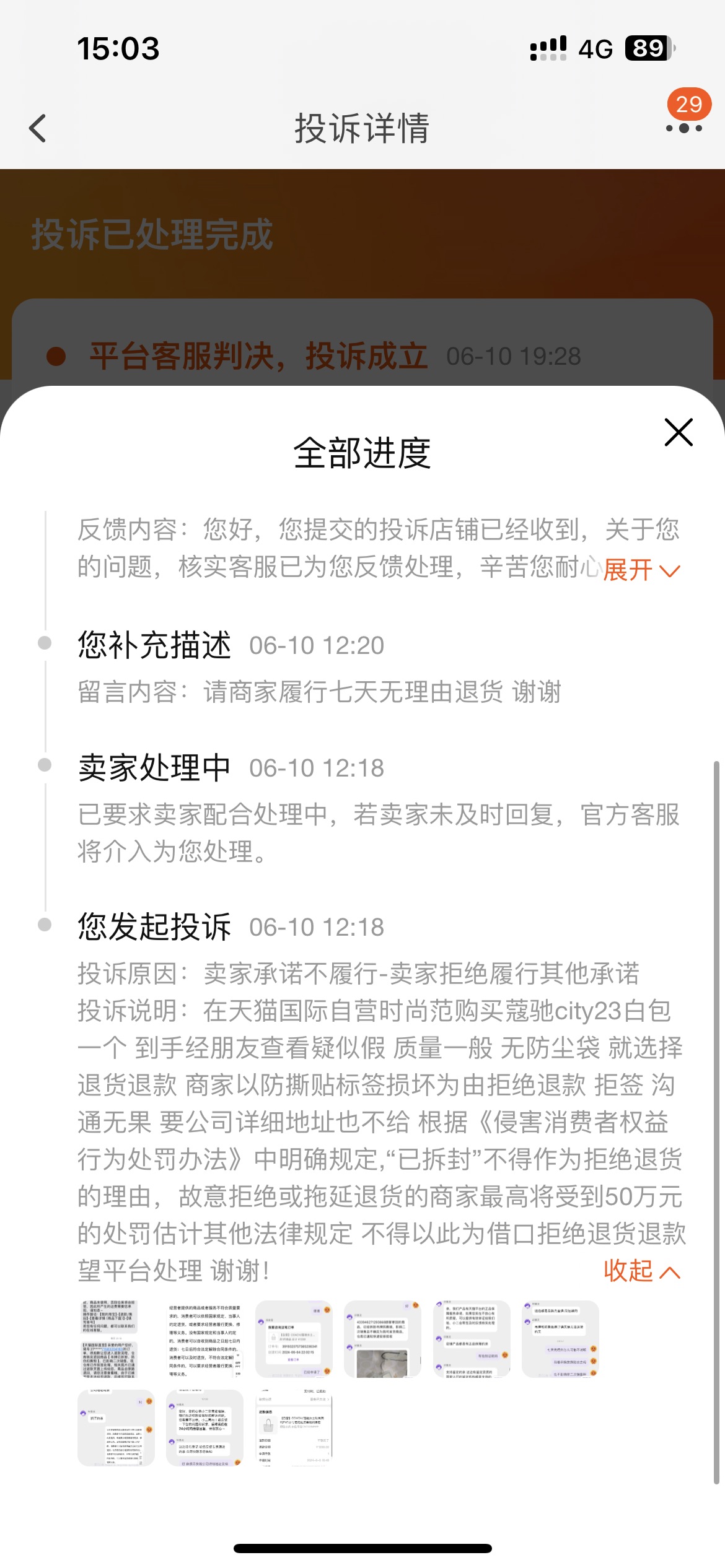Viewport: 725px width, 1568px height.
Task: Open the sixth attached chat screenshot
Action: (x=560, y=1339)
